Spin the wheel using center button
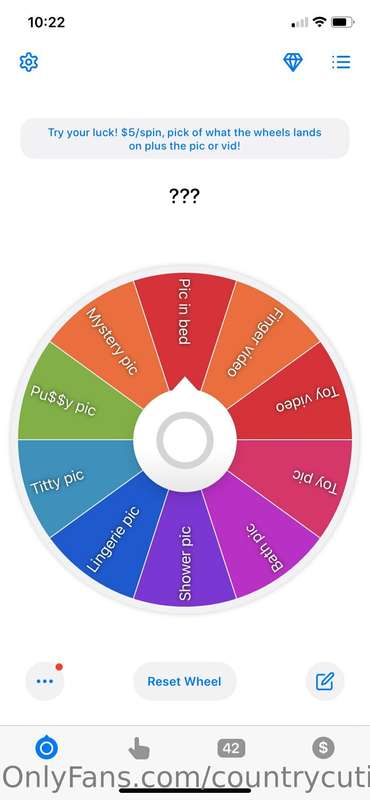 (x=185, y=439)
